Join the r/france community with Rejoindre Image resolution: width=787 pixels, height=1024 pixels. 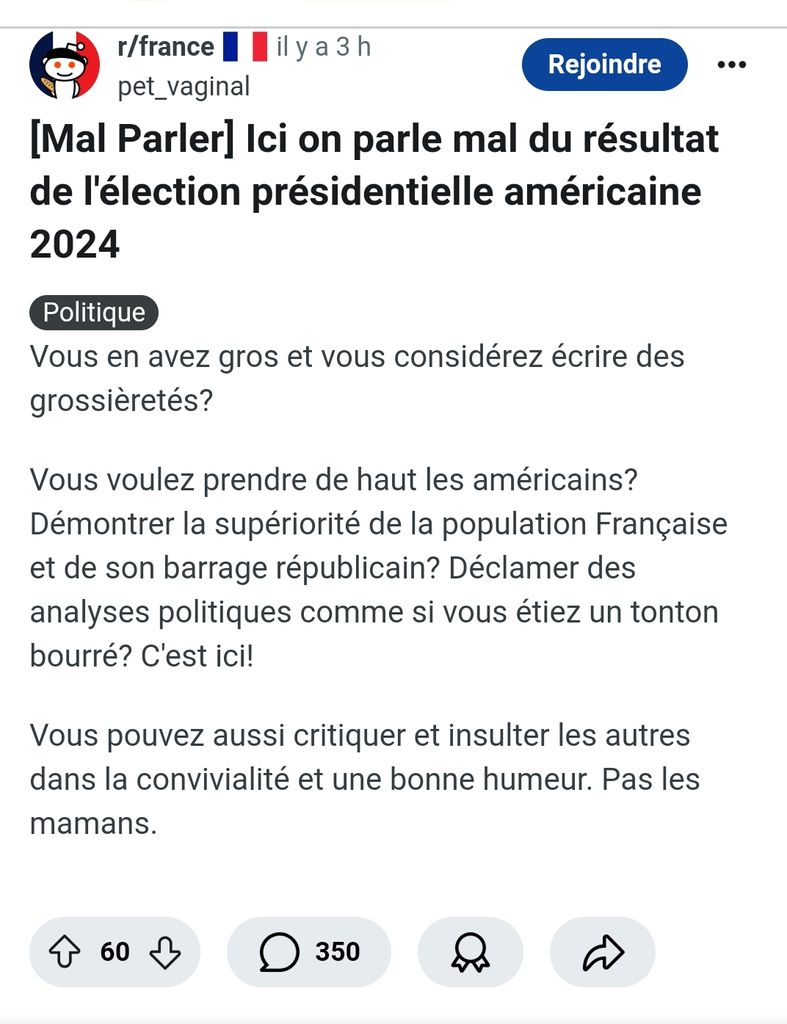pos(604,65)
